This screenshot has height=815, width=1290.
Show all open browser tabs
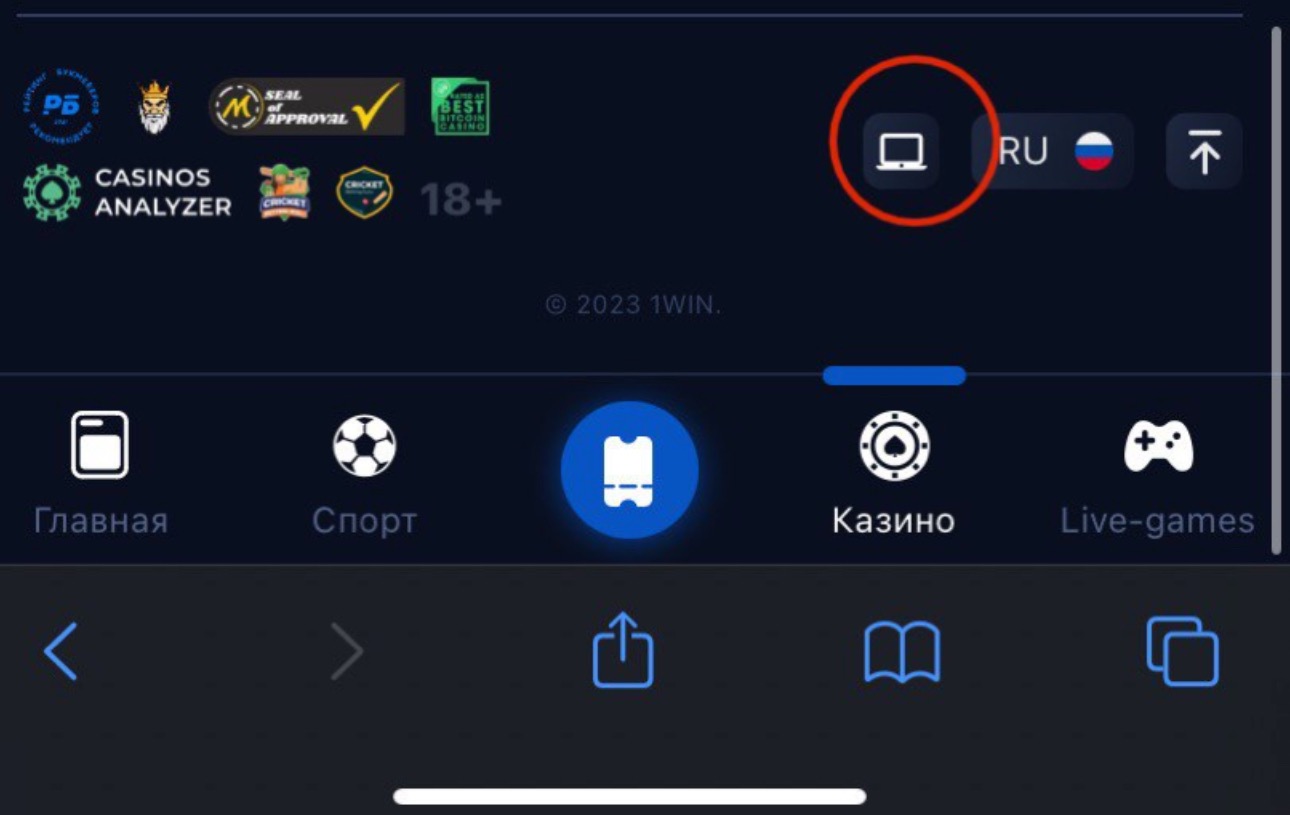click(1182, 653)
